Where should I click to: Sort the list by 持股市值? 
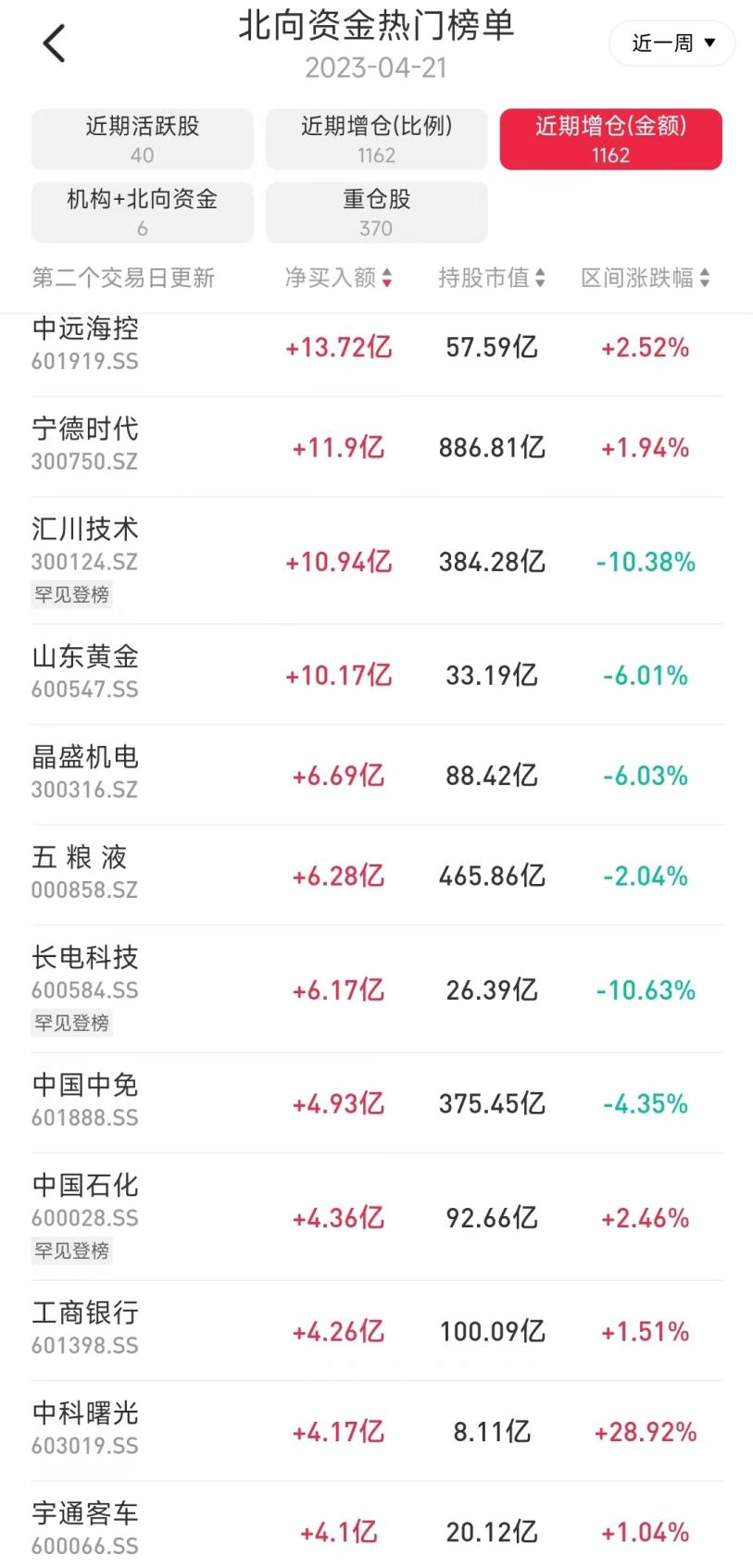pyautogui.click(x=492, y=278)
